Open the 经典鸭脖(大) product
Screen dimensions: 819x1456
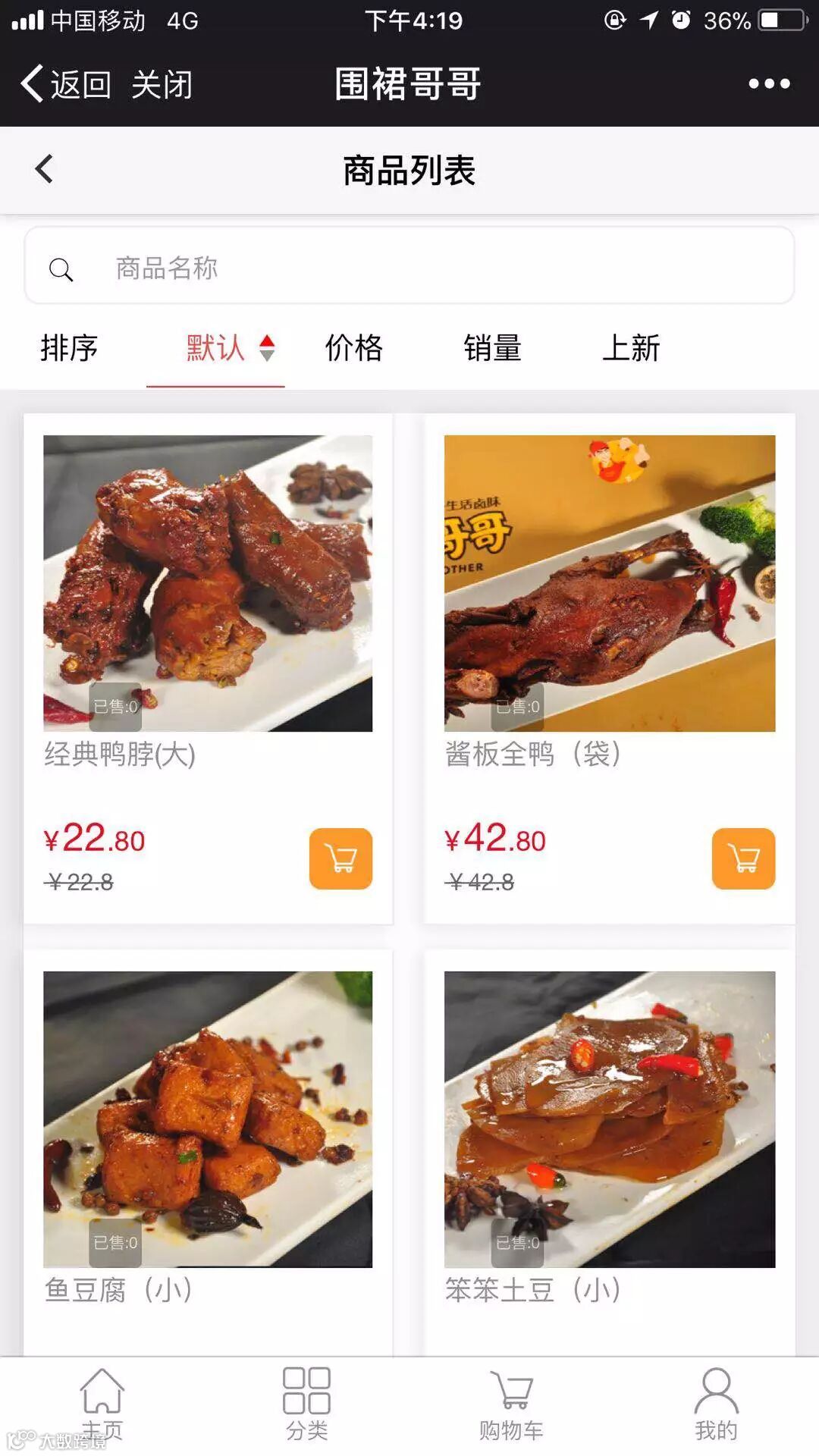[x=208, y=582]
